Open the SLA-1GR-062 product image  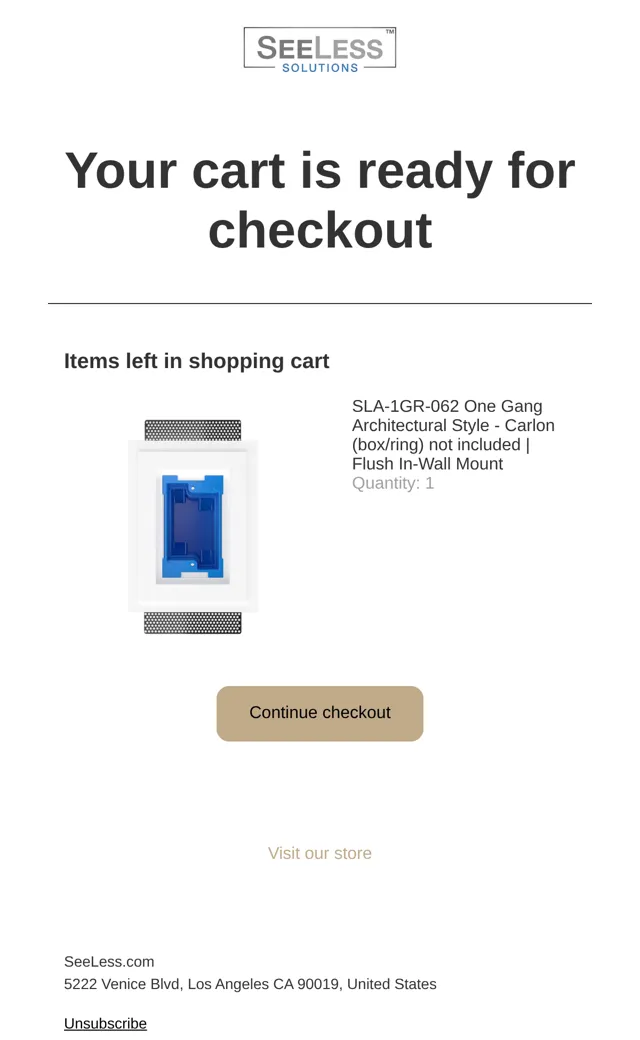(193, 526)
